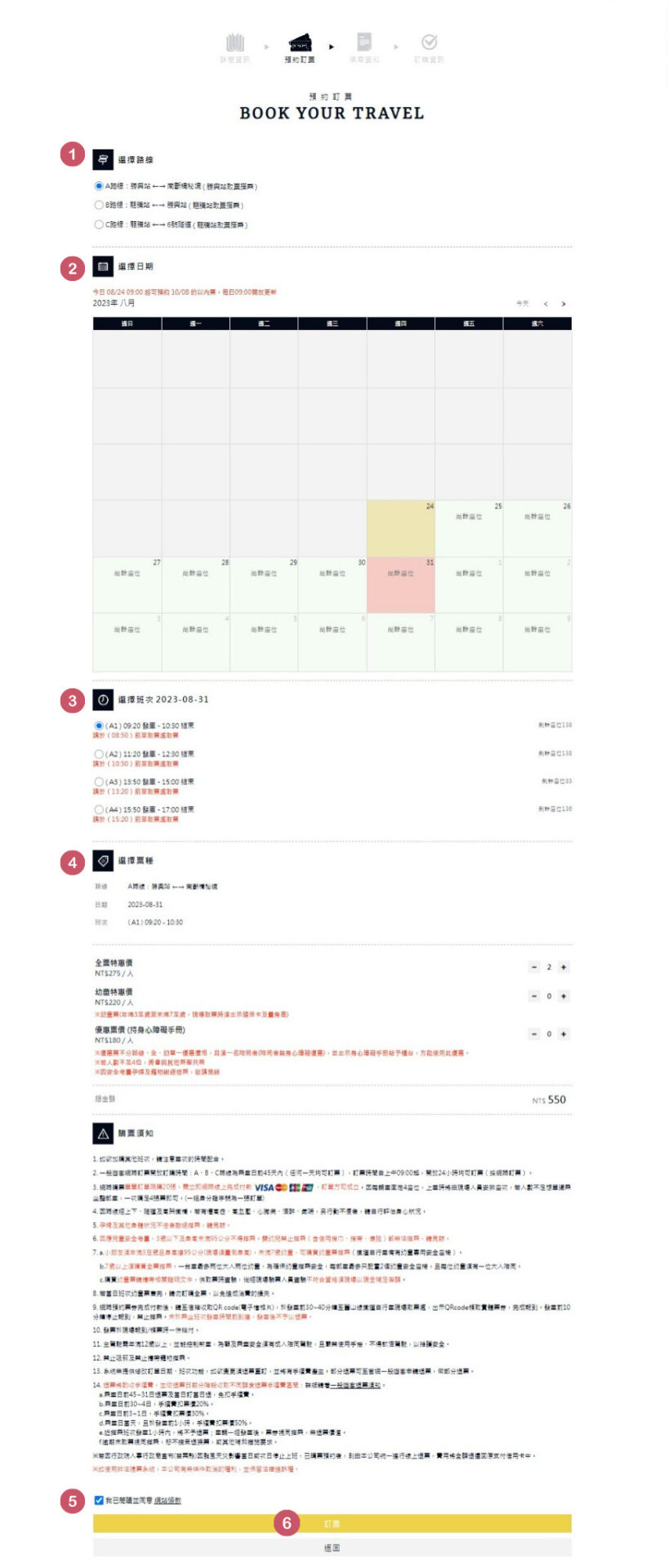Jump the calendar to 今天
Viewport: 668px width, 1568px height.
(523, 304)
